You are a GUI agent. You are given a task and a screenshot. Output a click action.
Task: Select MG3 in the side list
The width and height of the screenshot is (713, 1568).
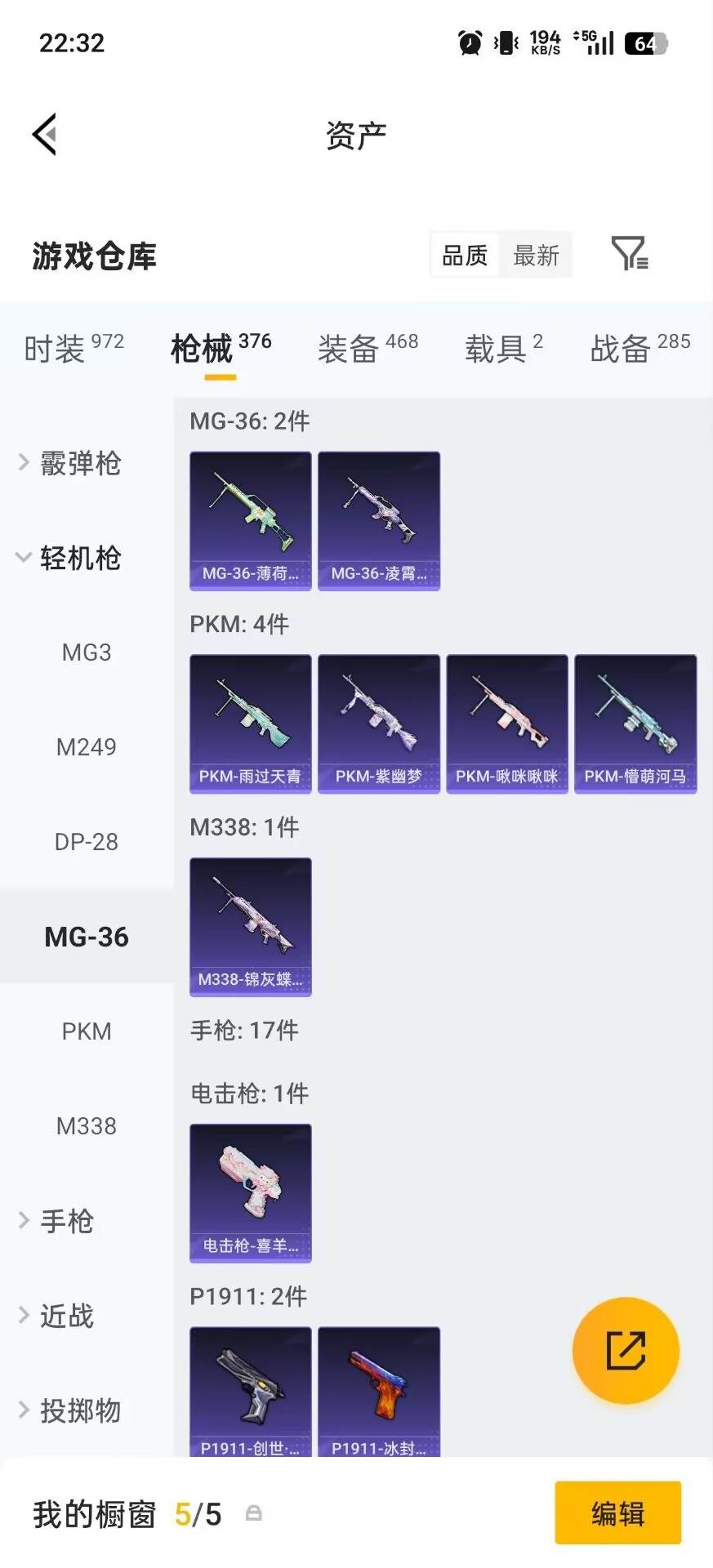click(x=87, y=653)
